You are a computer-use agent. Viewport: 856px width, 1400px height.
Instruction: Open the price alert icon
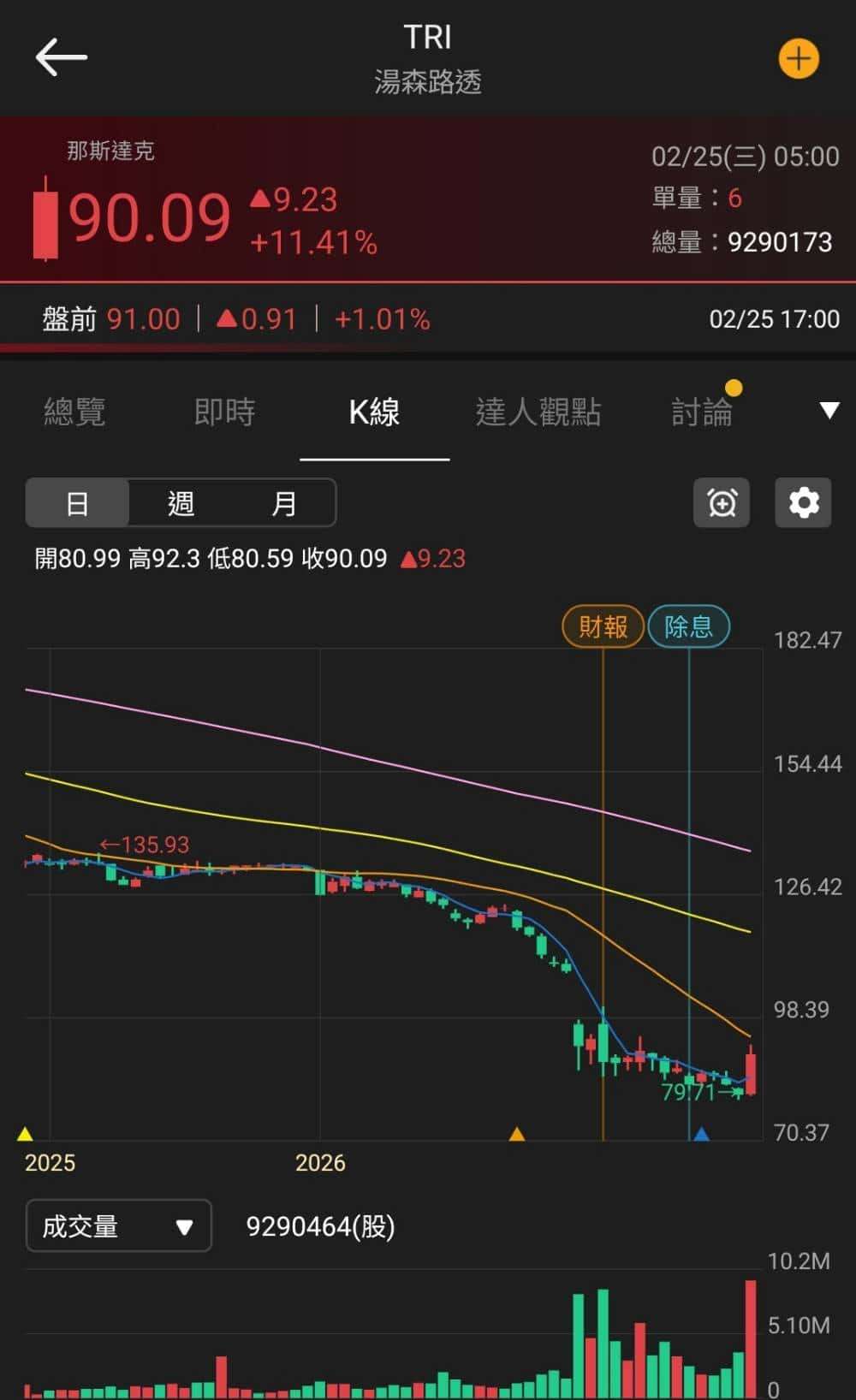pos(721,503)
